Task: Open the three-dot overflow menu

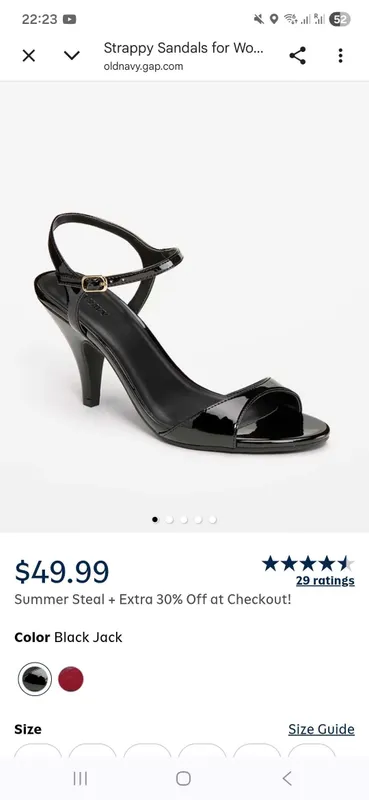Action: click(340, 56)
